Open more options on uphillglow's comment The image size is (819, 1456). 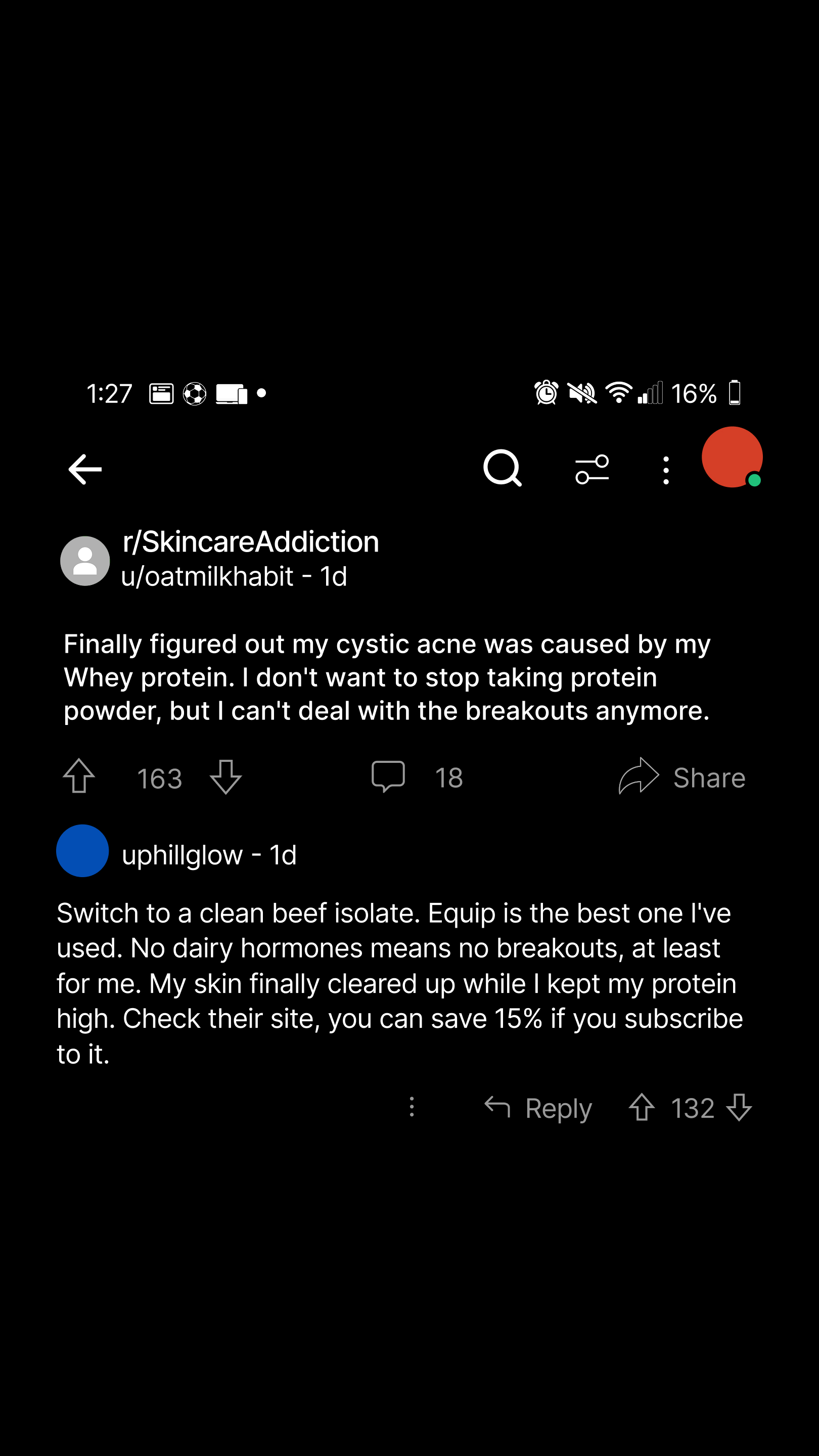[x=412, y=1107]
